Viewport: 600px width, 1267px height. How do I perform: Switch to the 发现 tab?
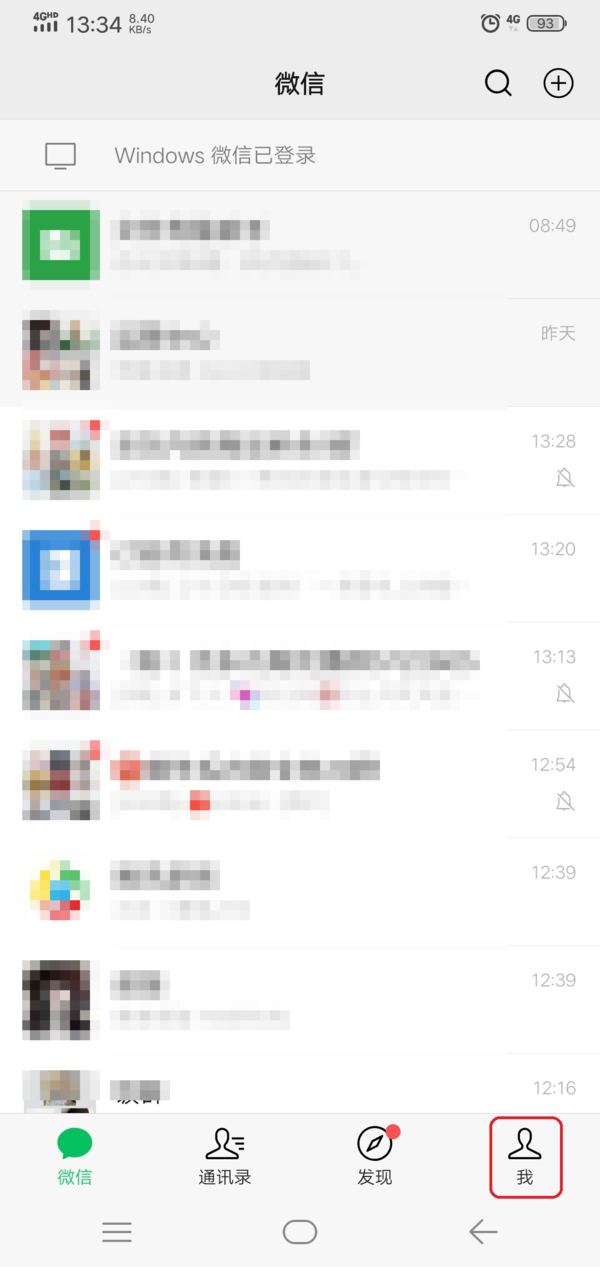point(375,1156)
